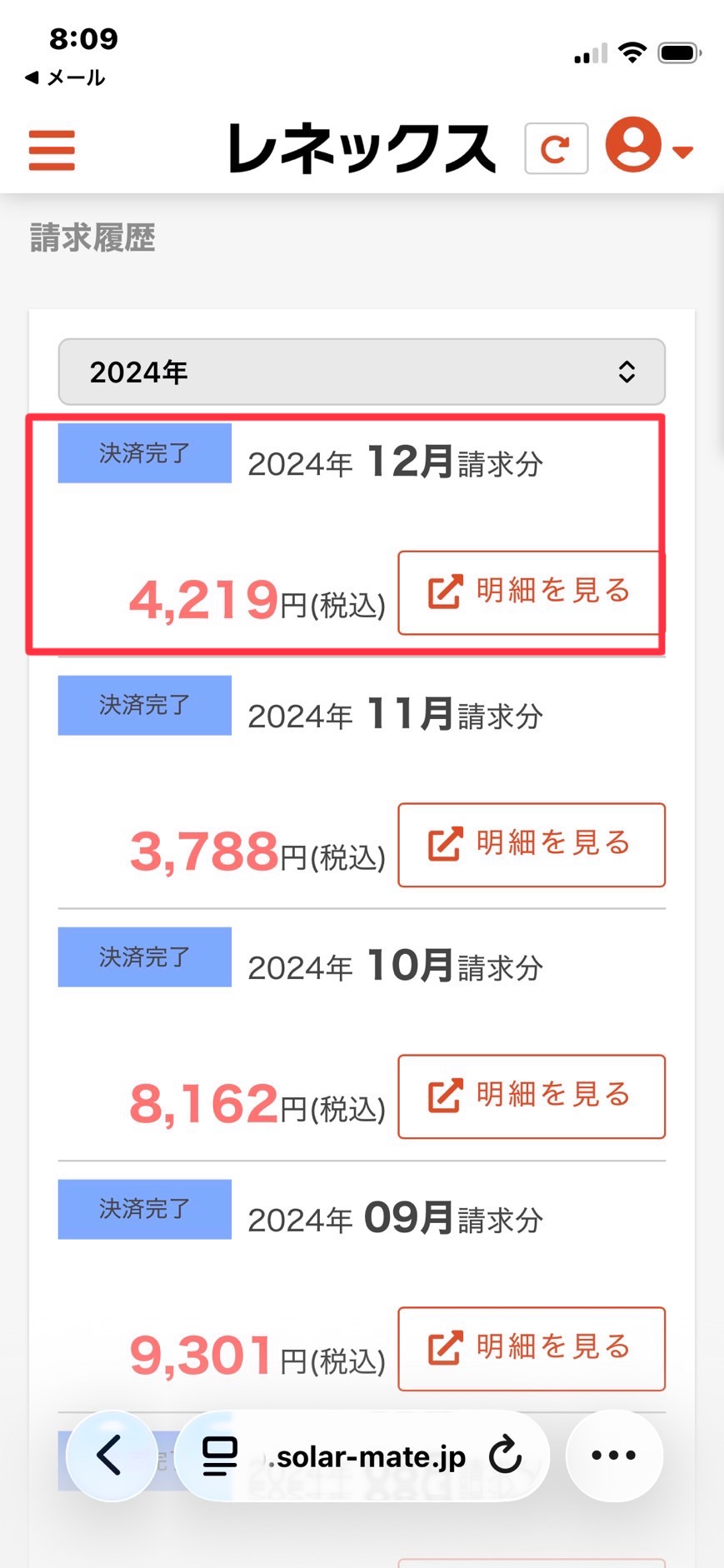The height and width of the screenshot is (1568, 724).
Task: Open the 2024年 year selector
Action: [362, 372]
